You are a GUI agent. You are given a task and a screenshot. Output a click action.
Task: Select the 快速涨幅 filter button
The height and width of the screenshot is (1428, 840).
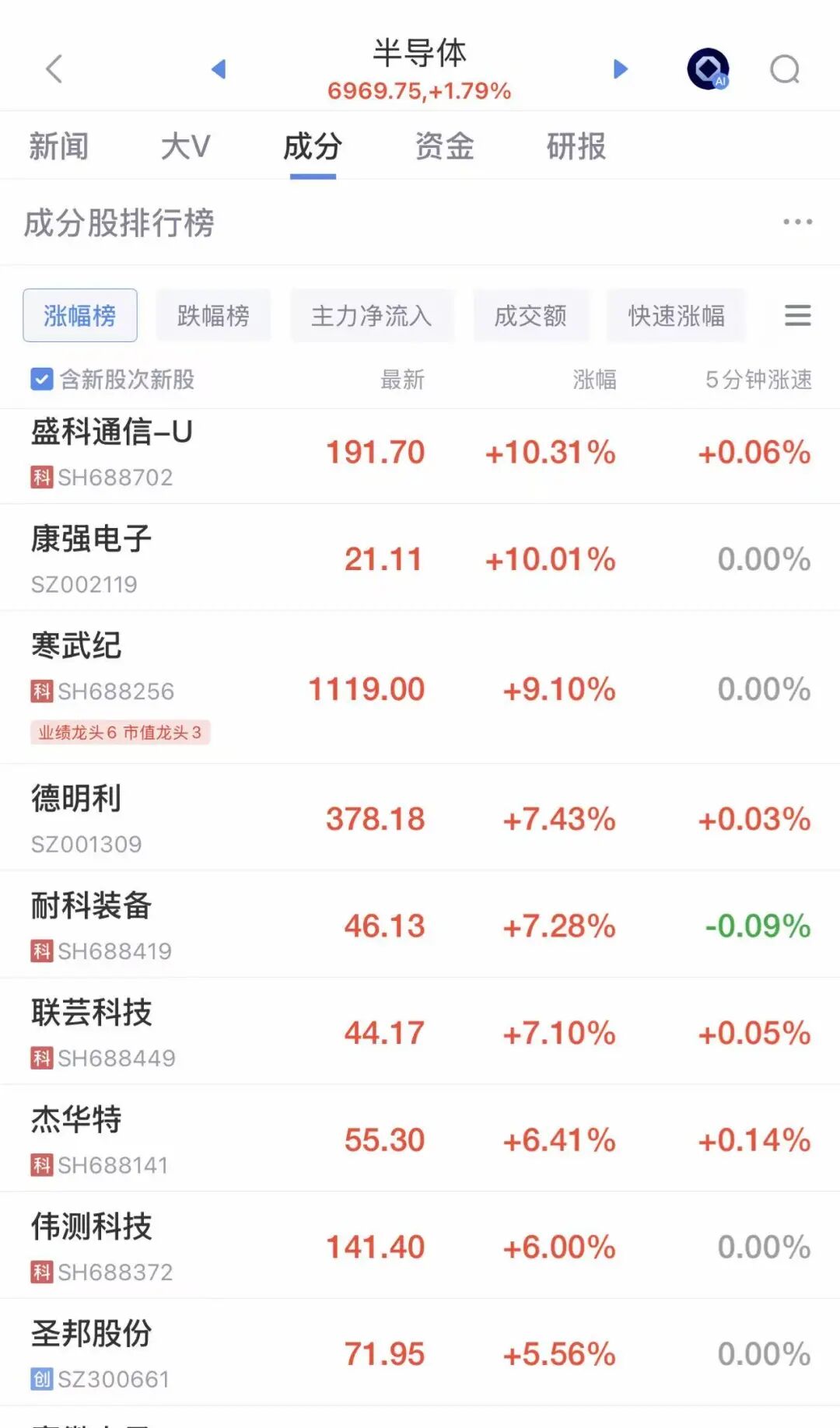[x=675, y=315]
